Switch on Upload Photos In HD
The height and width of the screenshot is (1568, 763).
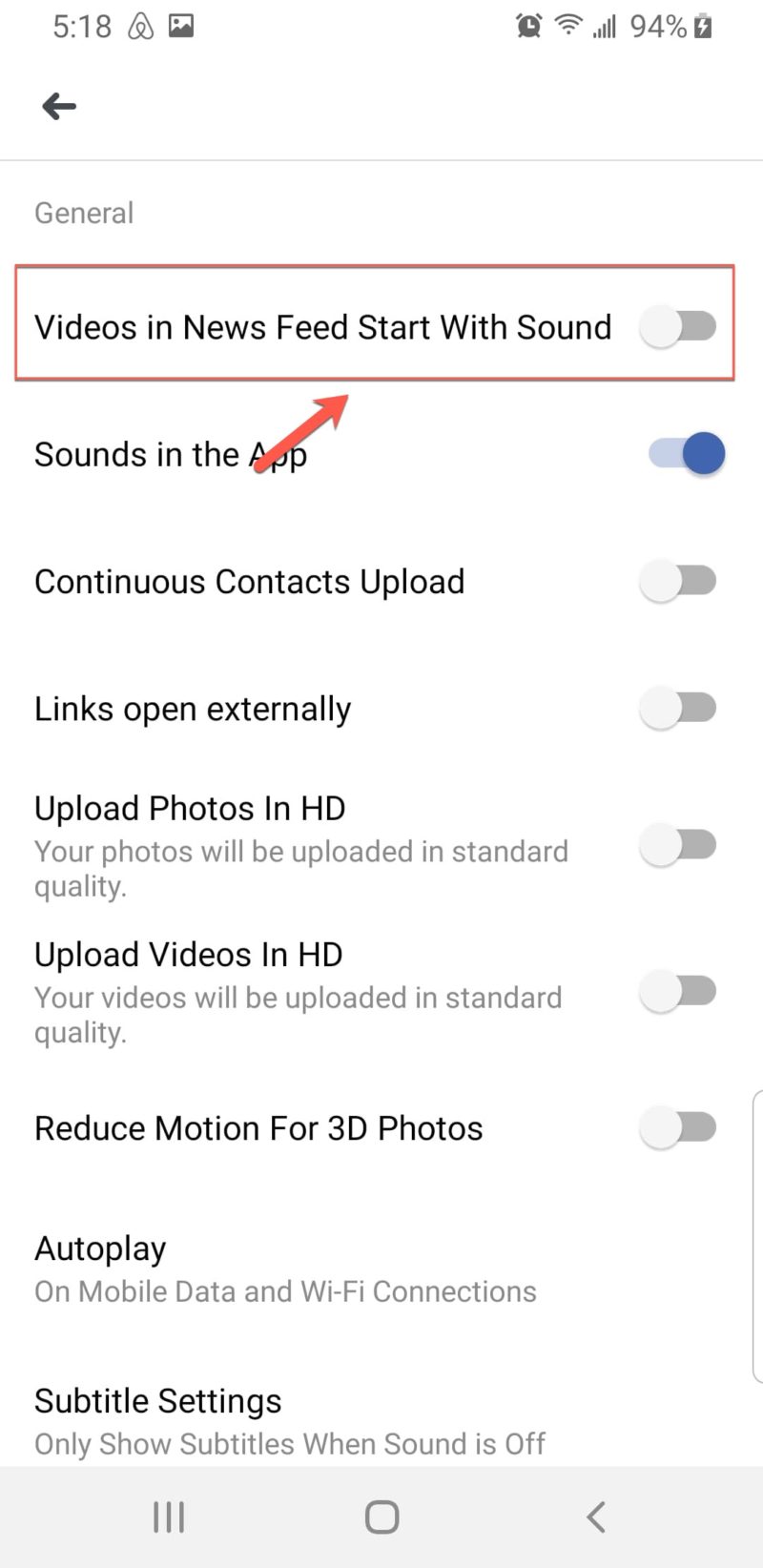[679, 845]
